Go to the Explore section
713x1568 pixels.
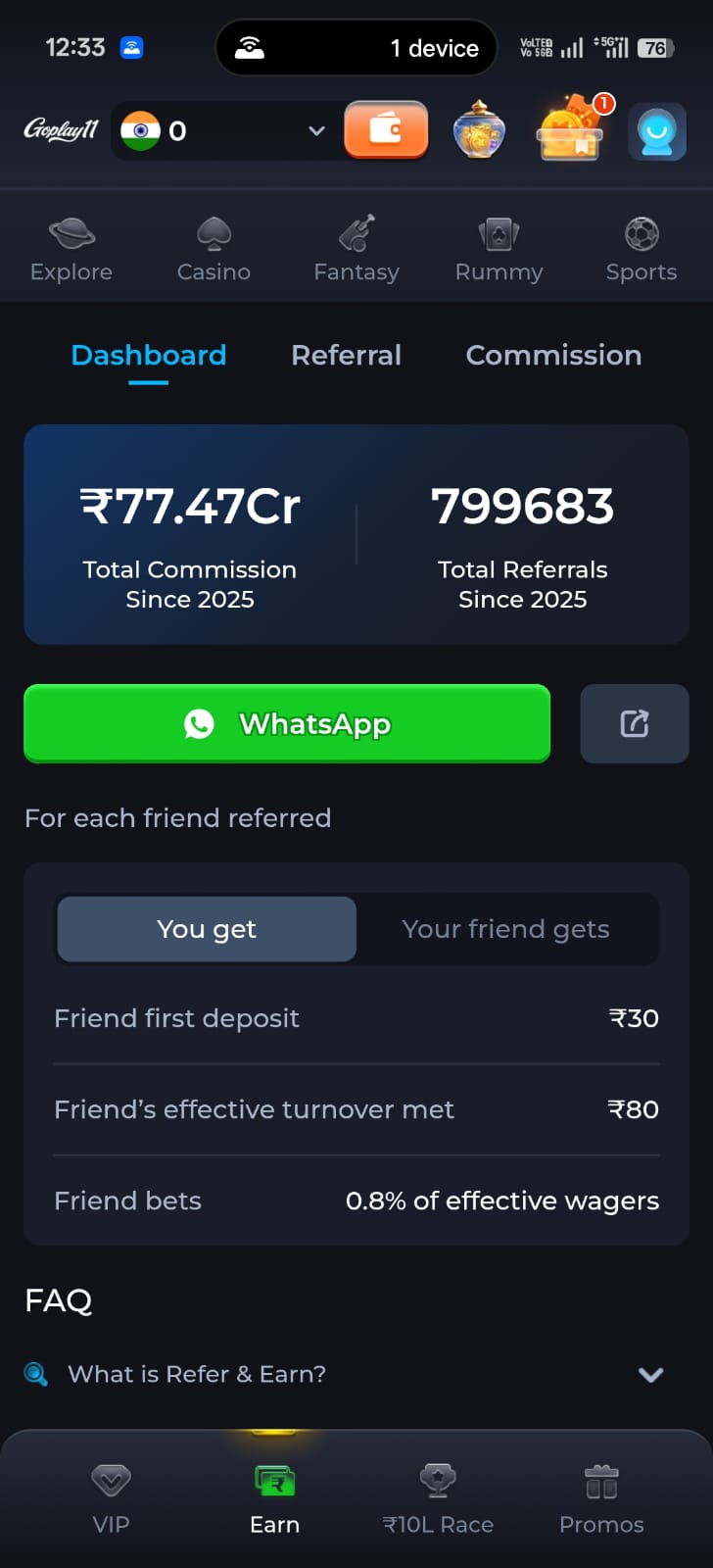click(x=71, y=249)
